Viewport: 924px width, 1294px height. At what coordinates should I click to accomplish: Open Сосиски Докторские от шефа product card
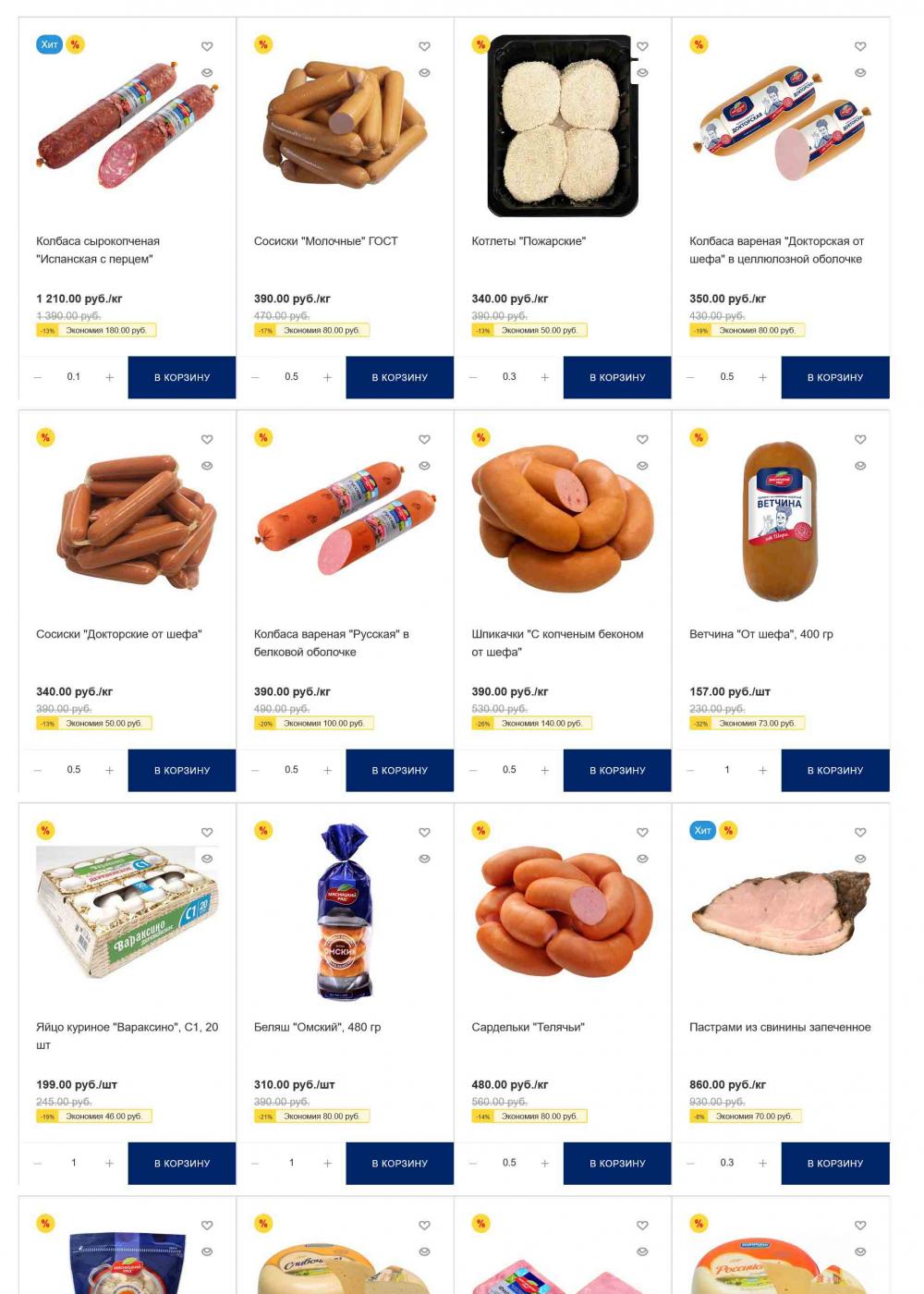pyautogui.click(x=118, y=634)
